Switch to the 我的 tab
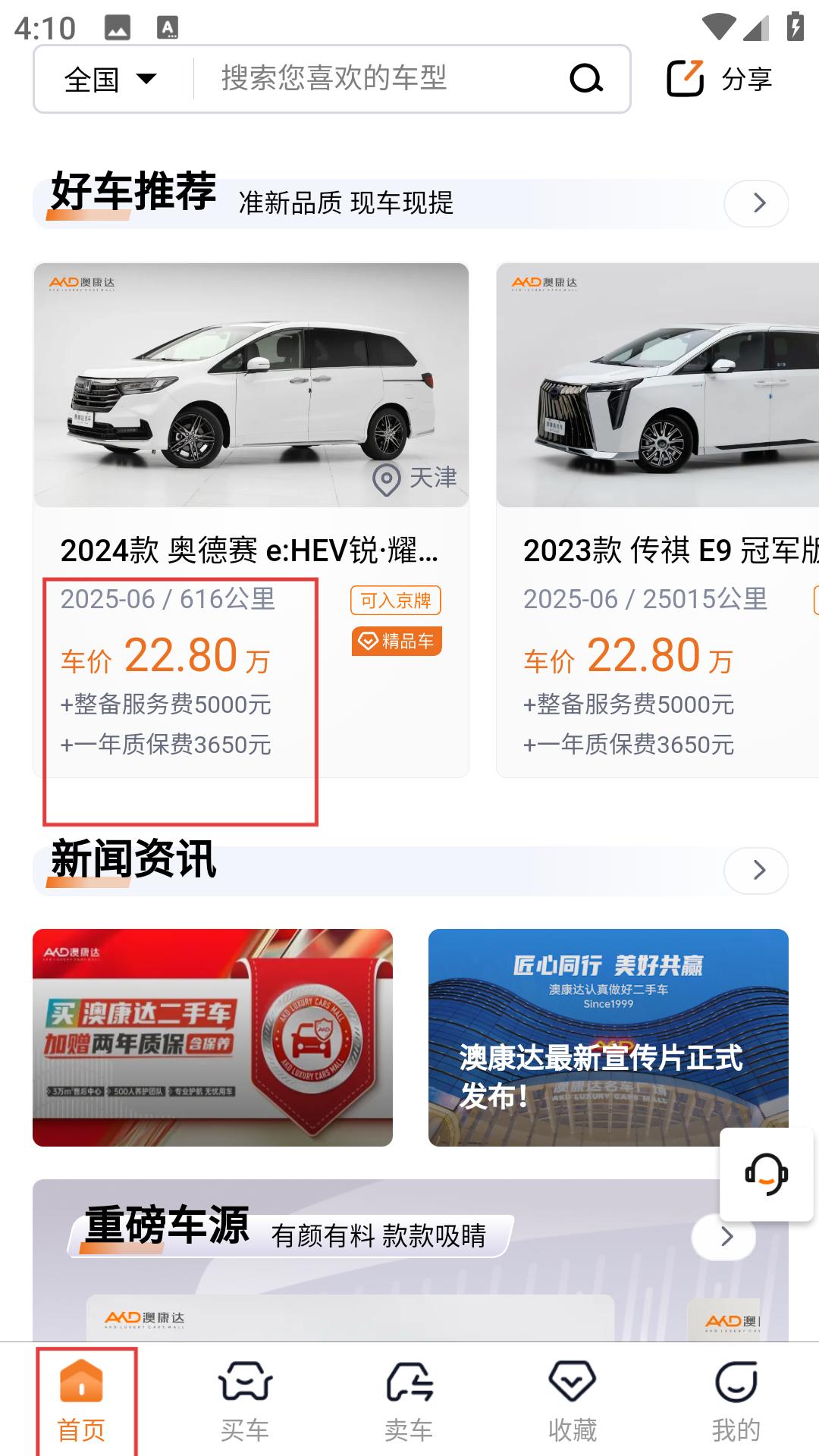 click(x=736, y=1400)
